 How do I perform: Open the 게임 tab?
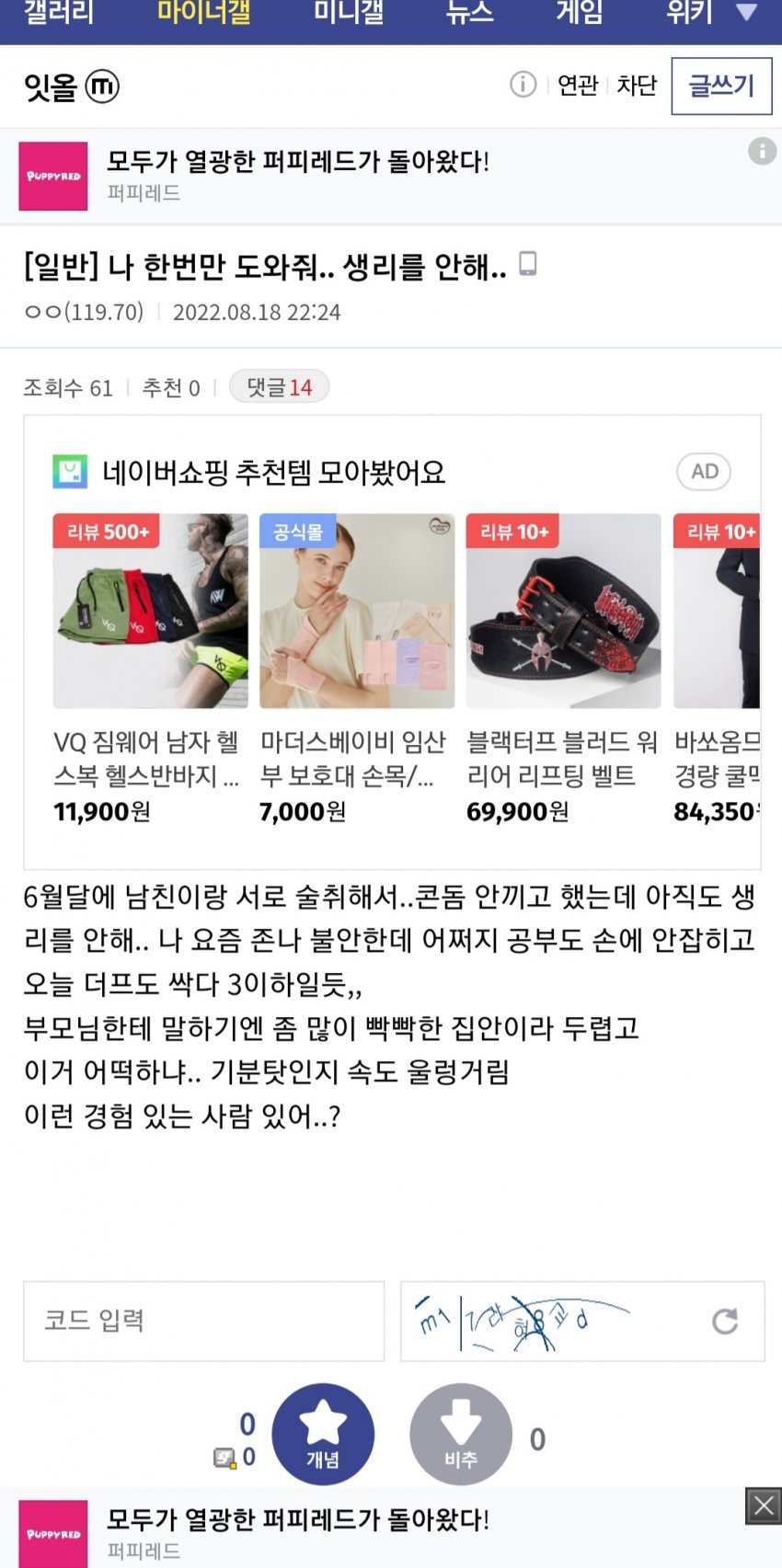[579, 13]
